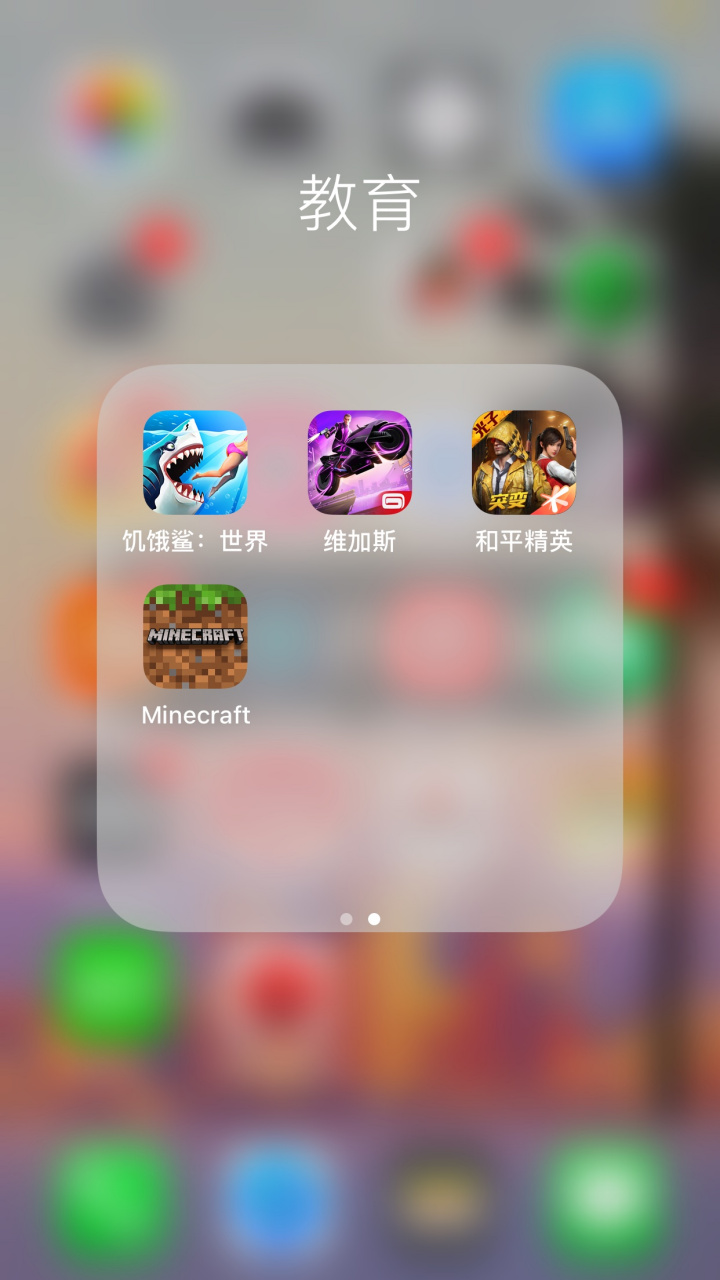Open the 和平精英 app

[x=524, y=463]
